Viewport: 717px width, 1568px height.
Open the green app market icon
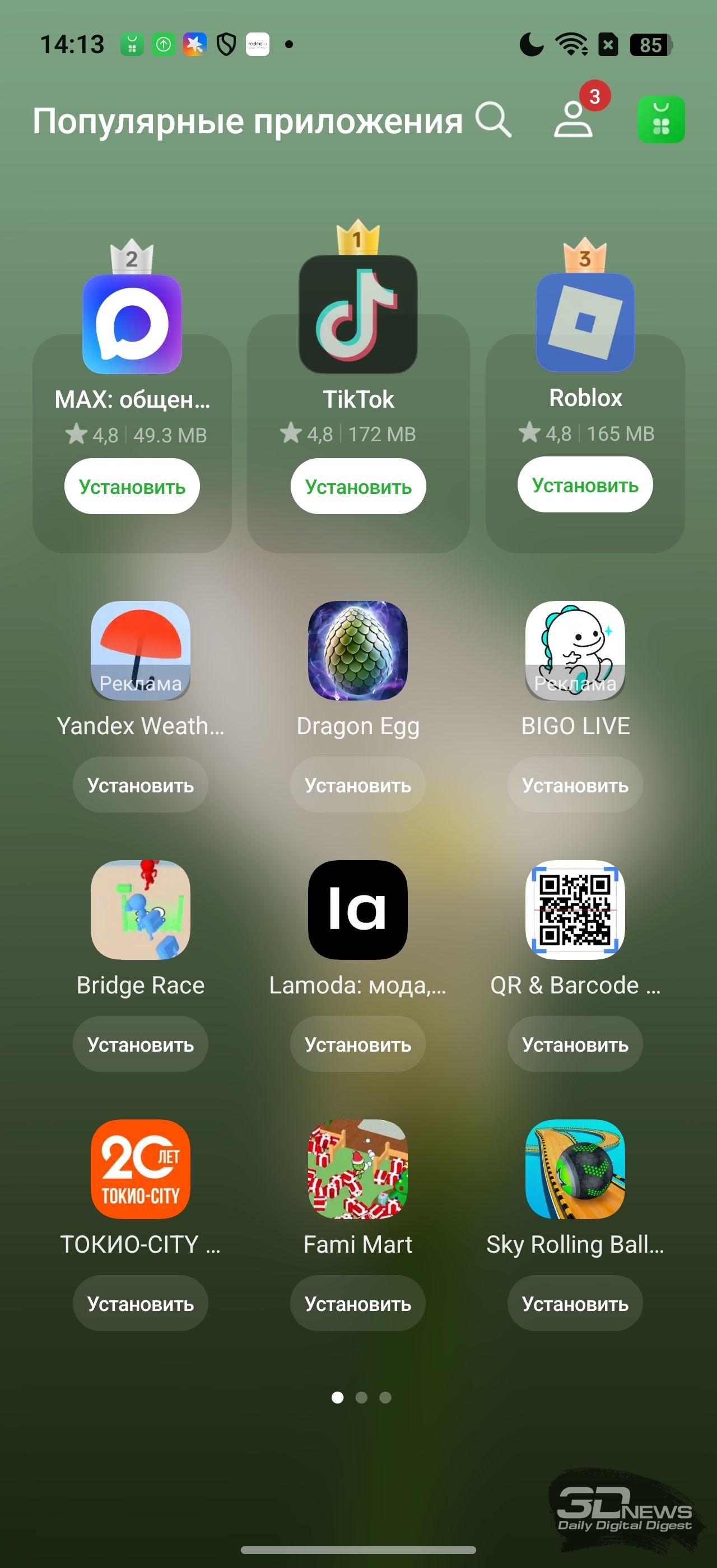661,120
